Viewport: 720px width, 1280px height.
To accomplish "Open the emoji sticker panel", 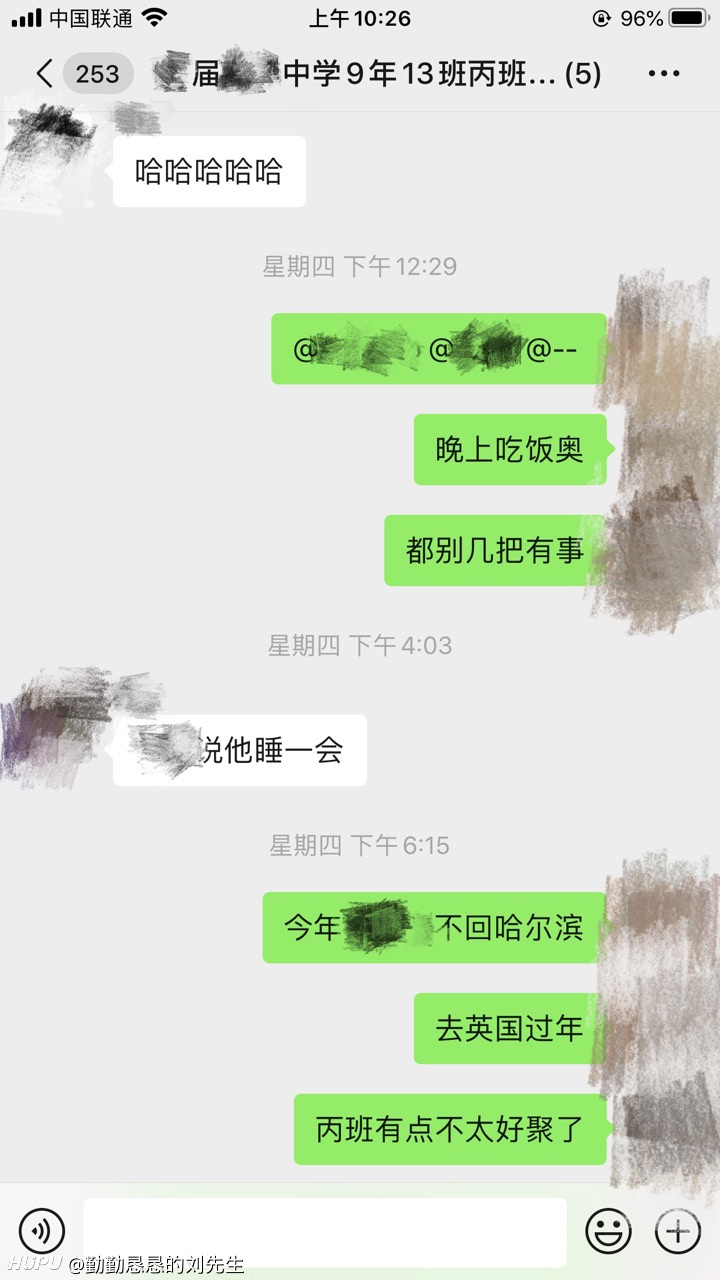I will pos(609,1230).
